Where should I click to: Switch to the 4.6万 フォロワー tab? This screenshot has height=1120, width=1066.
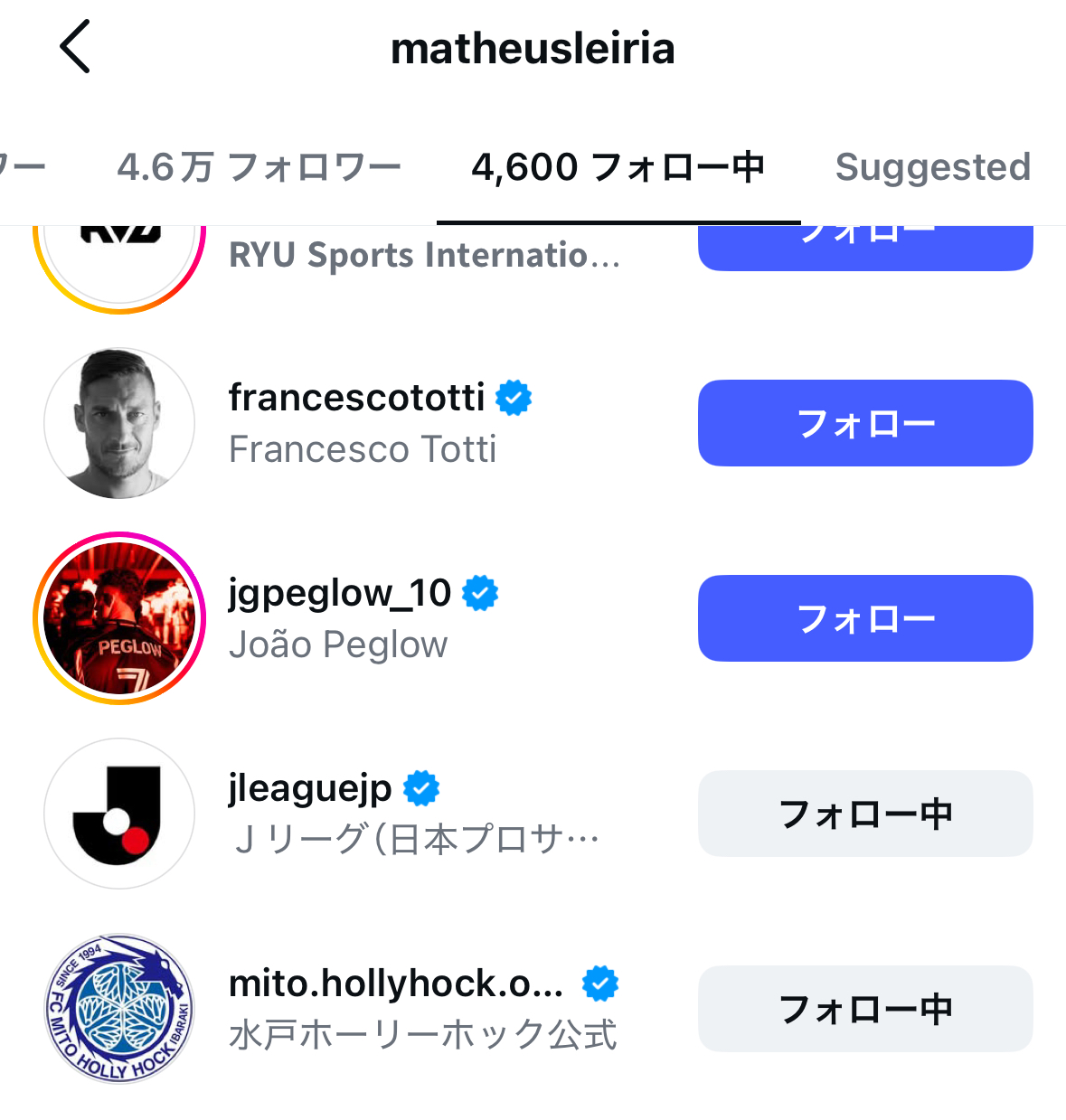259,167
